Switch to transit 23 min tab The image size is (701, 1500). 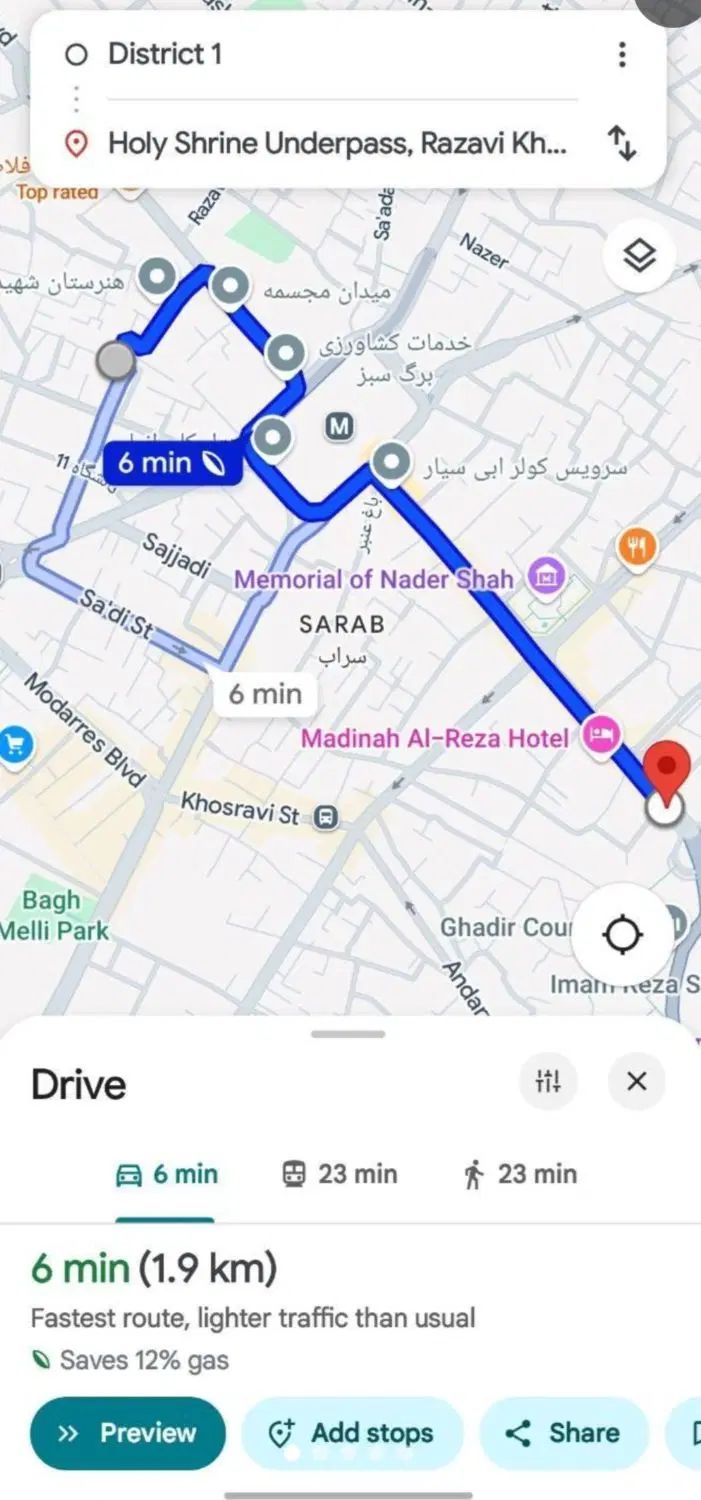340,1174
